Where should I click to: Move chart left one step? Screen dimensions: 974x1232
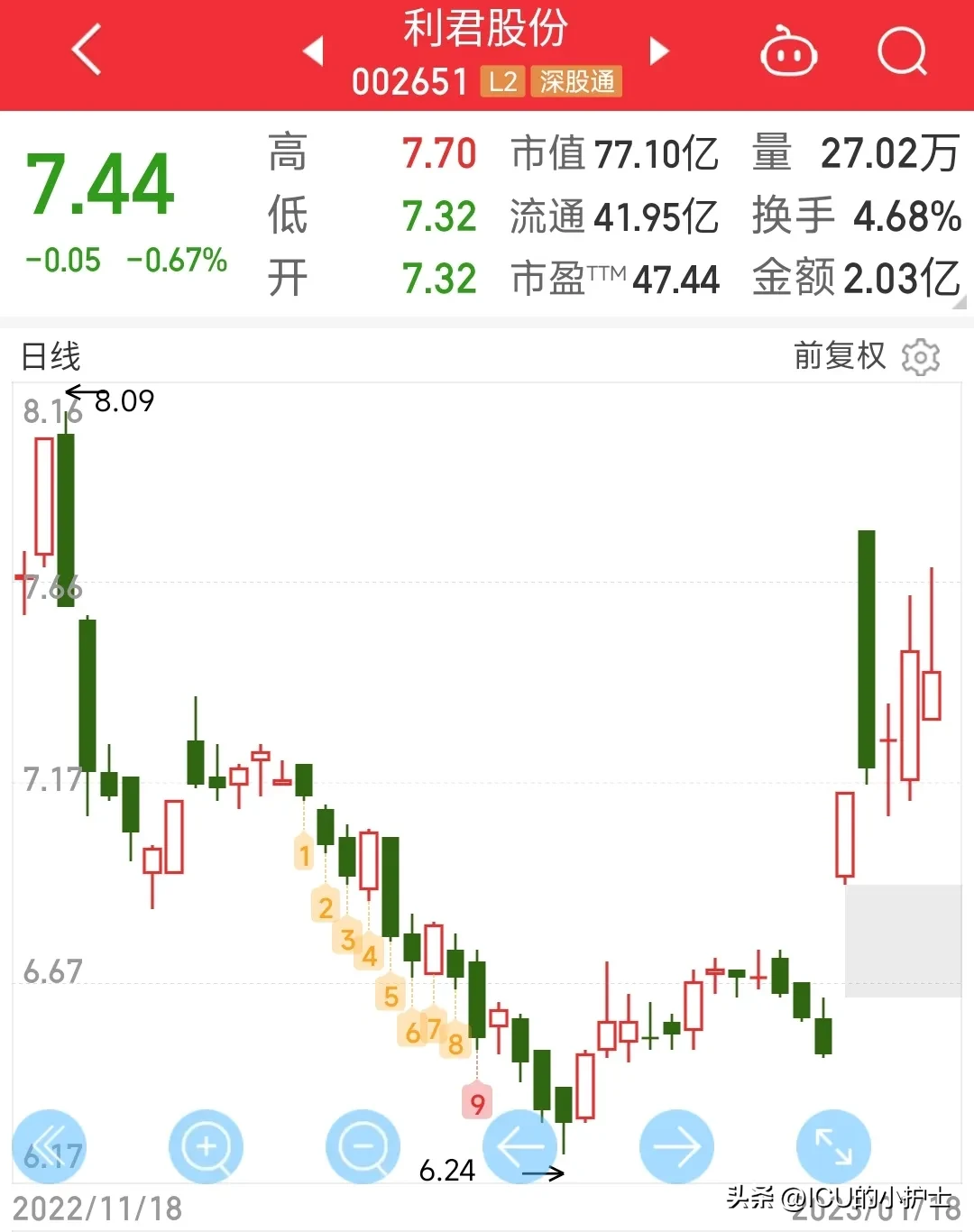(520, 1146)
